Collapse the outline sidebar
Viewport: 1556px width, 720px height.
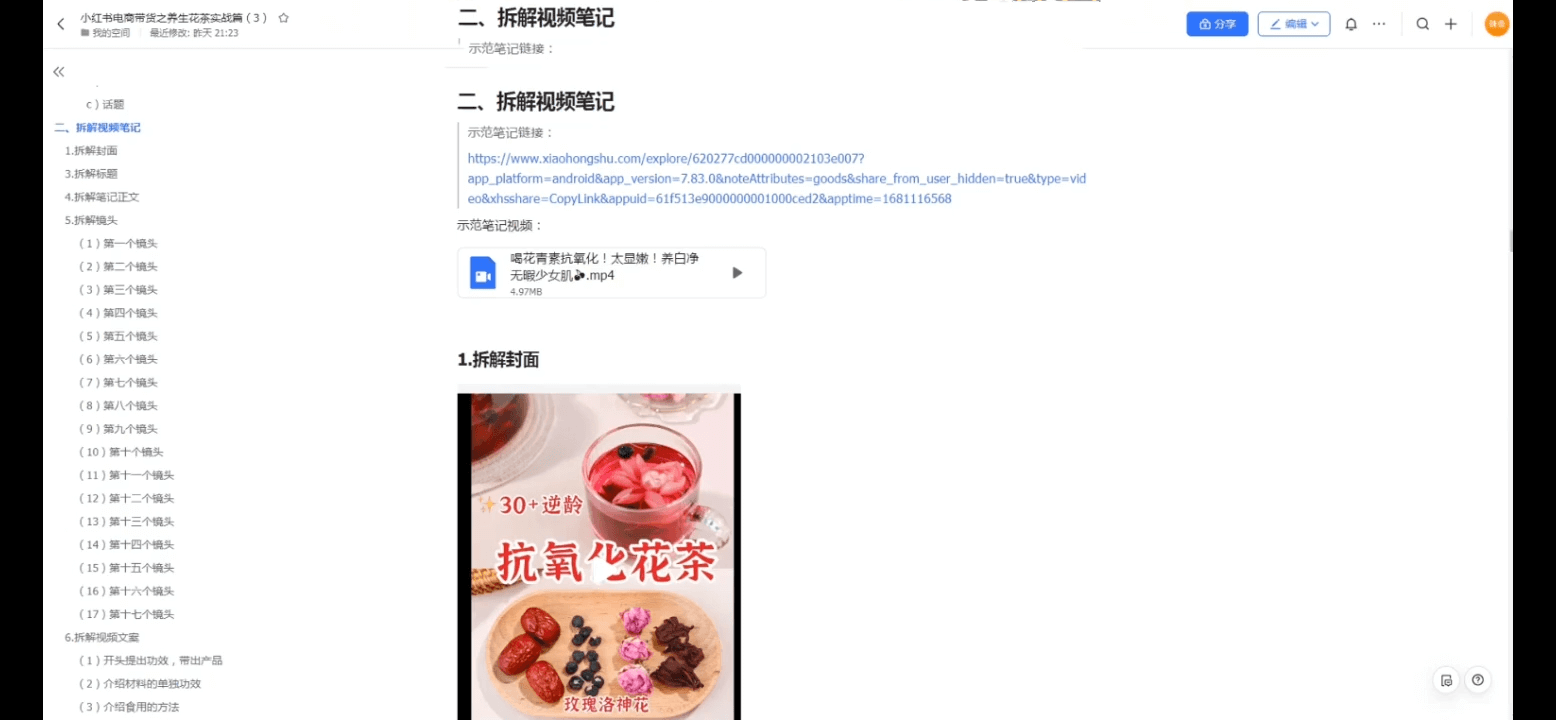[x=59, y=72]
